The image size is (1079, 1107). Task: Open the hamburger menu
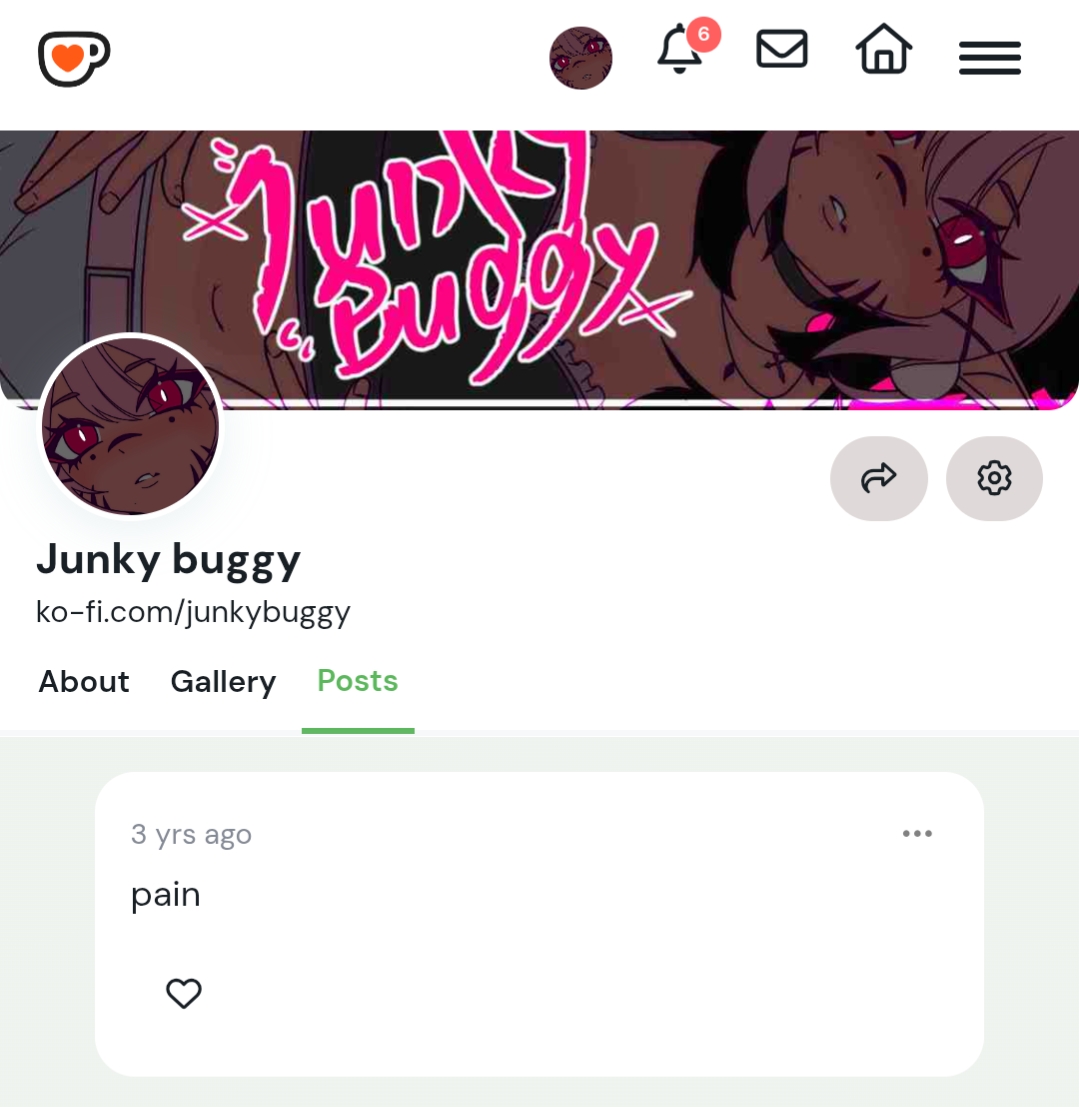click(990, 58)
